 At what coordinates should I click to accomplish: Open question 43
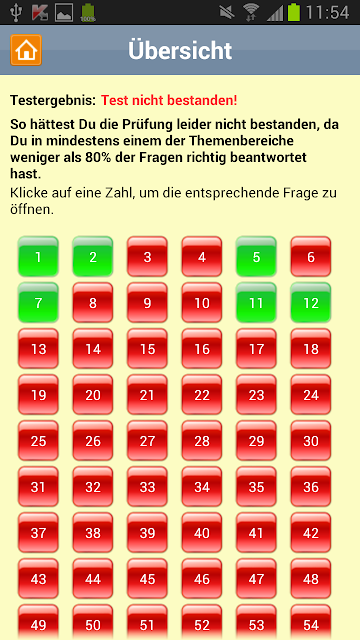pos(38,579)
